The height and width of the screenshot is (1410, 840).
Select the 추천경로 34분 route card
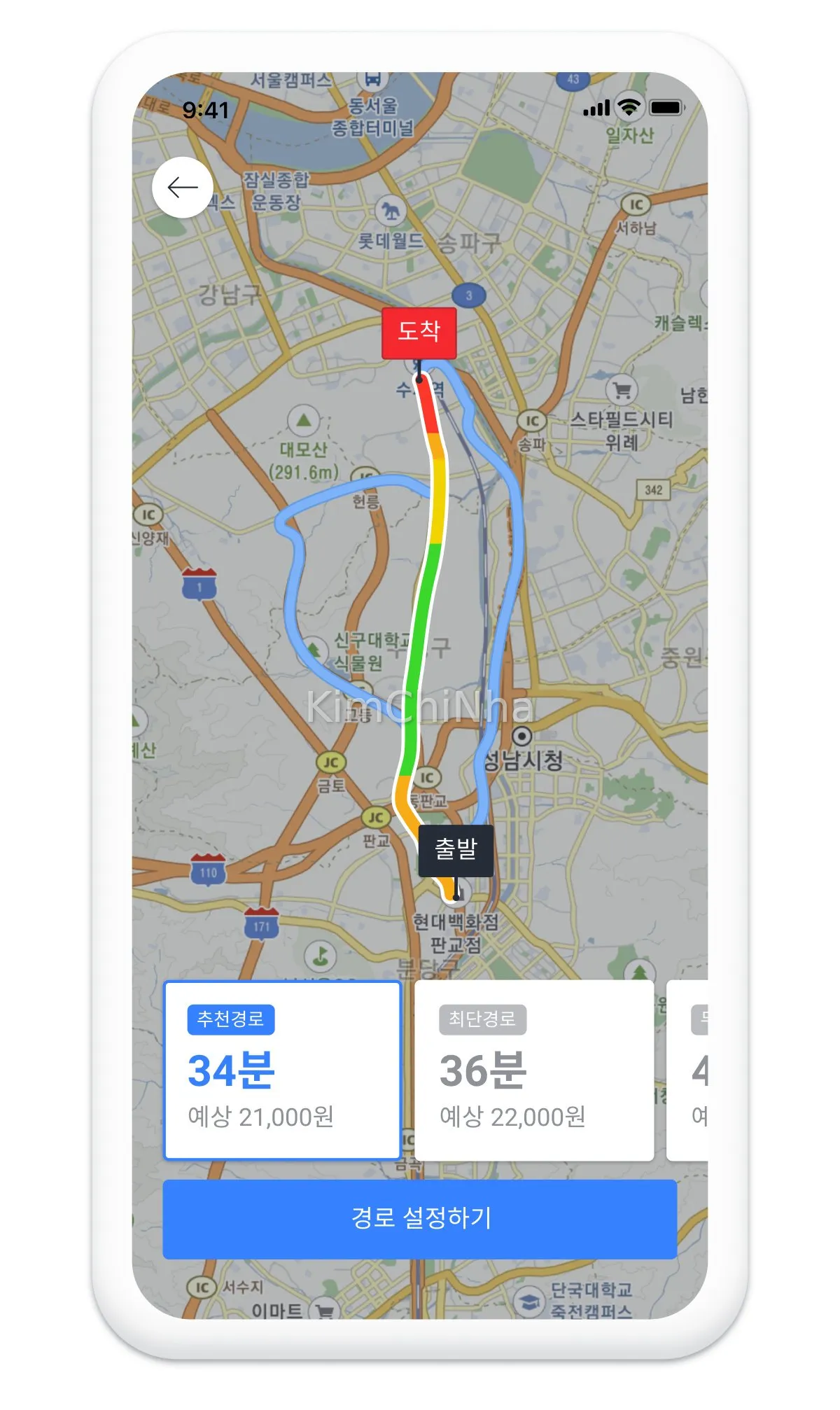[x=282, y=1070]
